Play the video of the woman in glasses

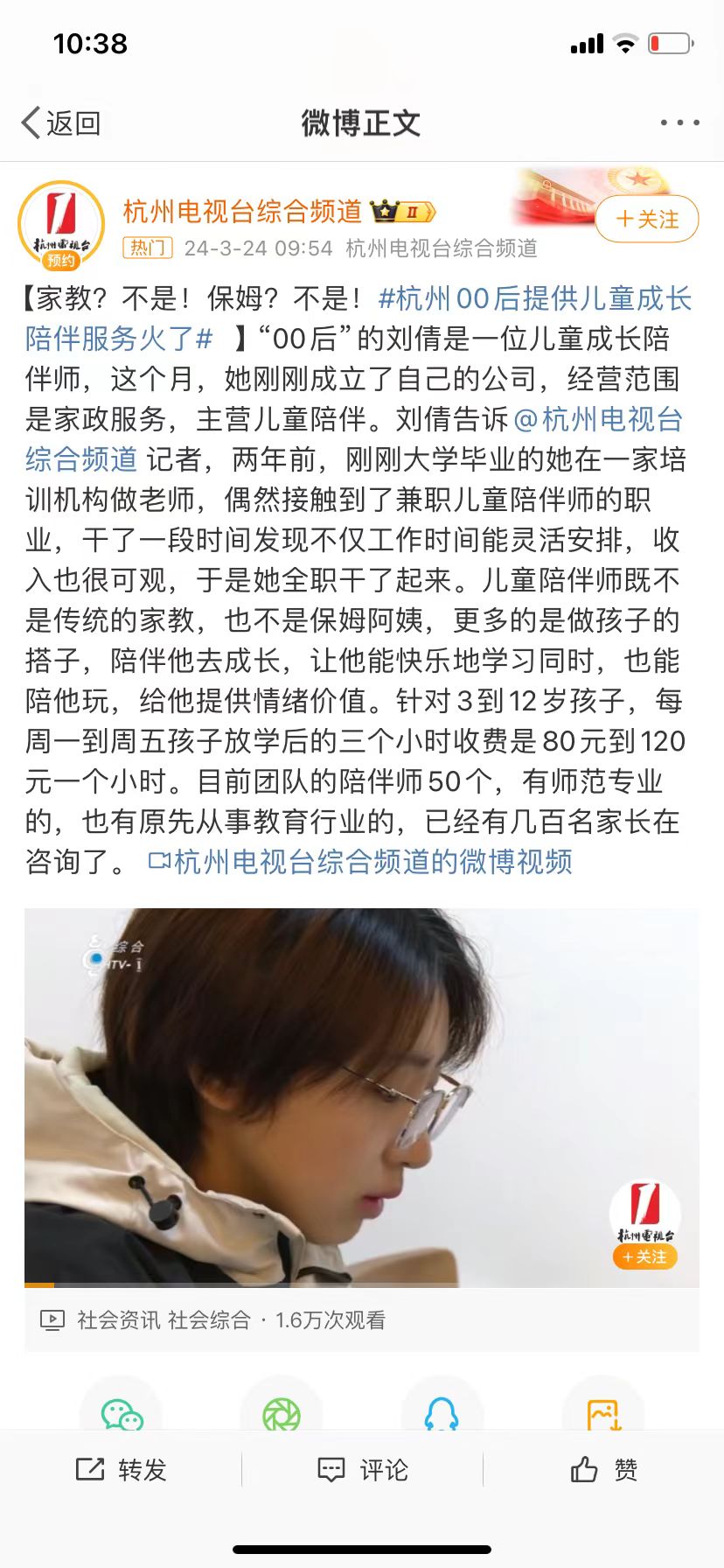click(361, 1097)
